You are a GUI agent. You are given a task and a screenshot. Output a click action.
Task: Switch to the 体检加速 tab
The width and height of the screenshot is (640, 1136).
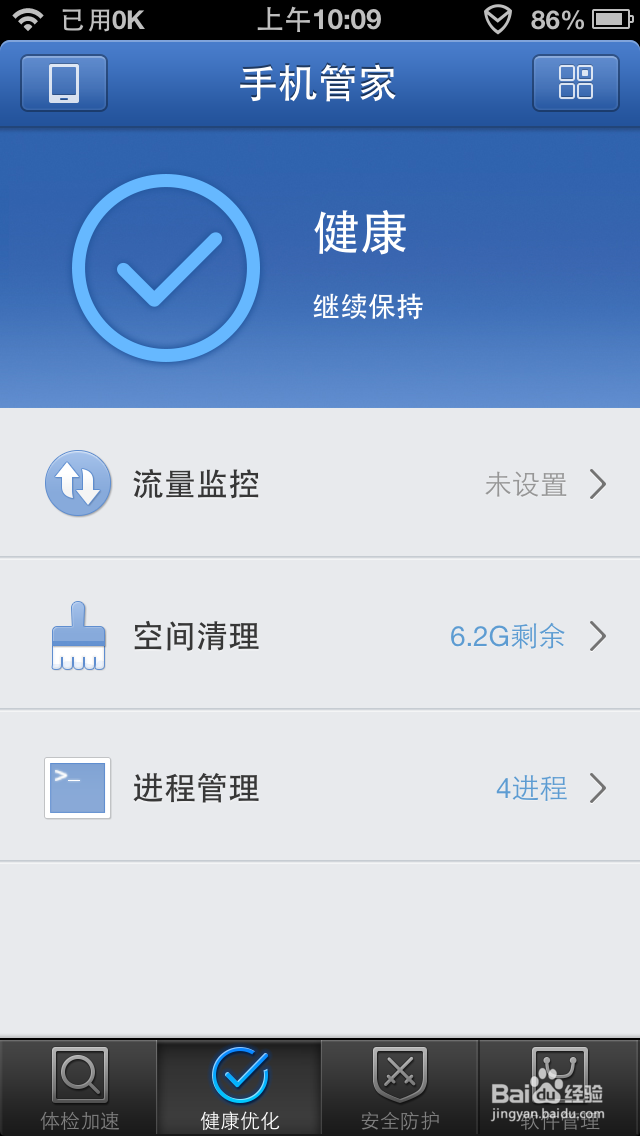79,1088
